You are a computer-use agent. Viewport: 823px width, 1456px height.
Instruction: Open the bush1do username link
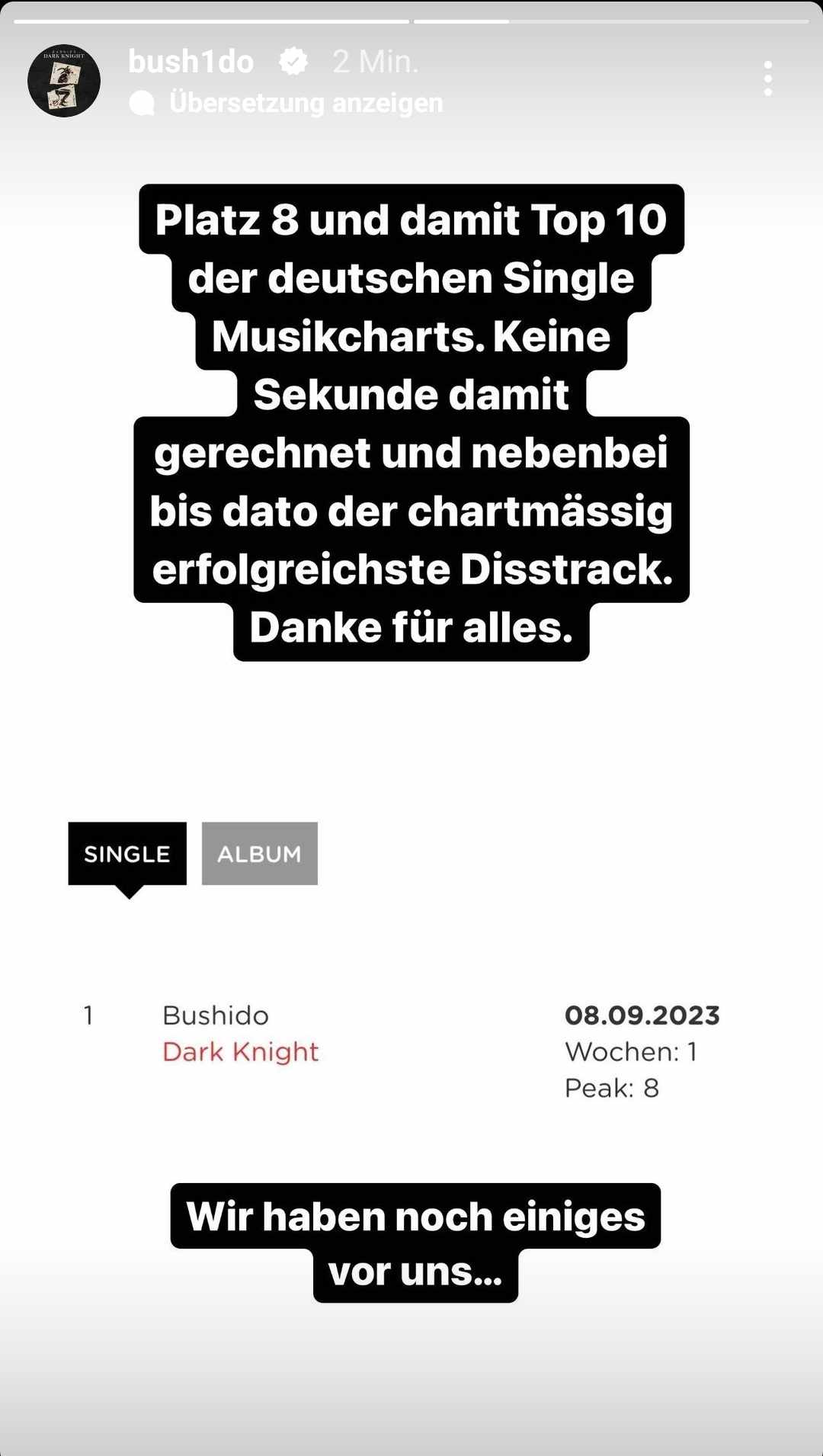pyautogui.click(x=191, y=62)
